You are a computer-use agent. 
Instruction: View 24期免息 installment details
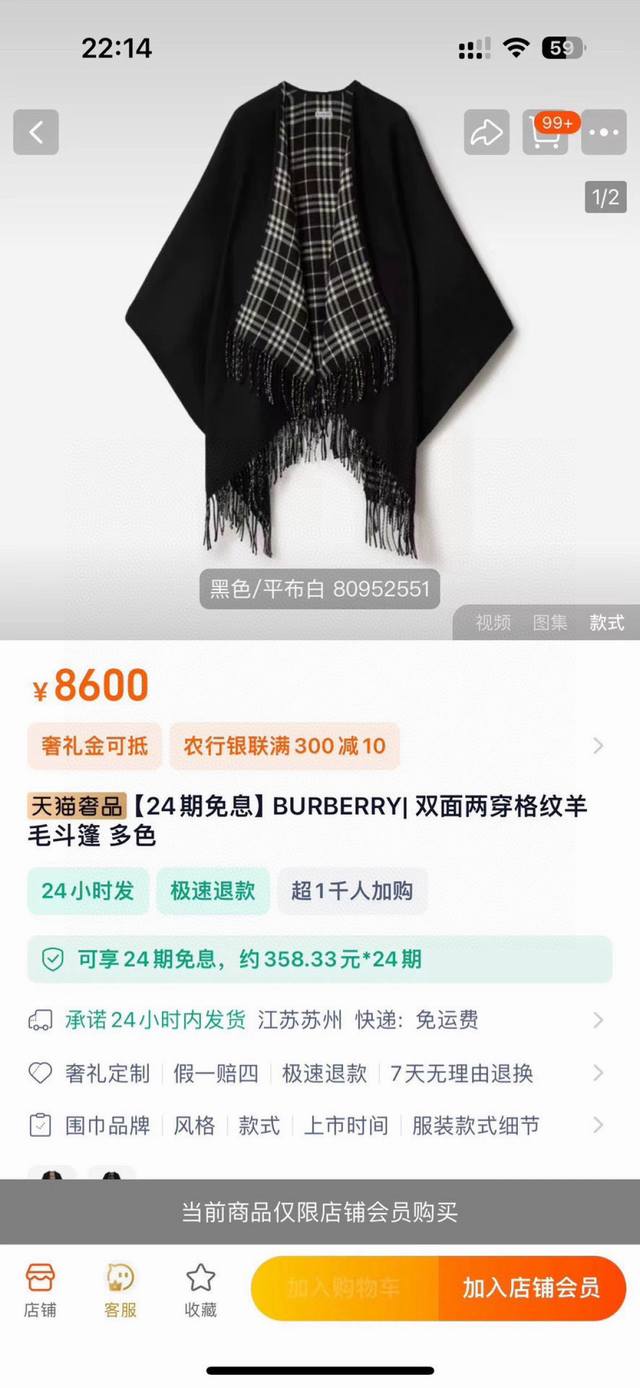click(320, 960)
